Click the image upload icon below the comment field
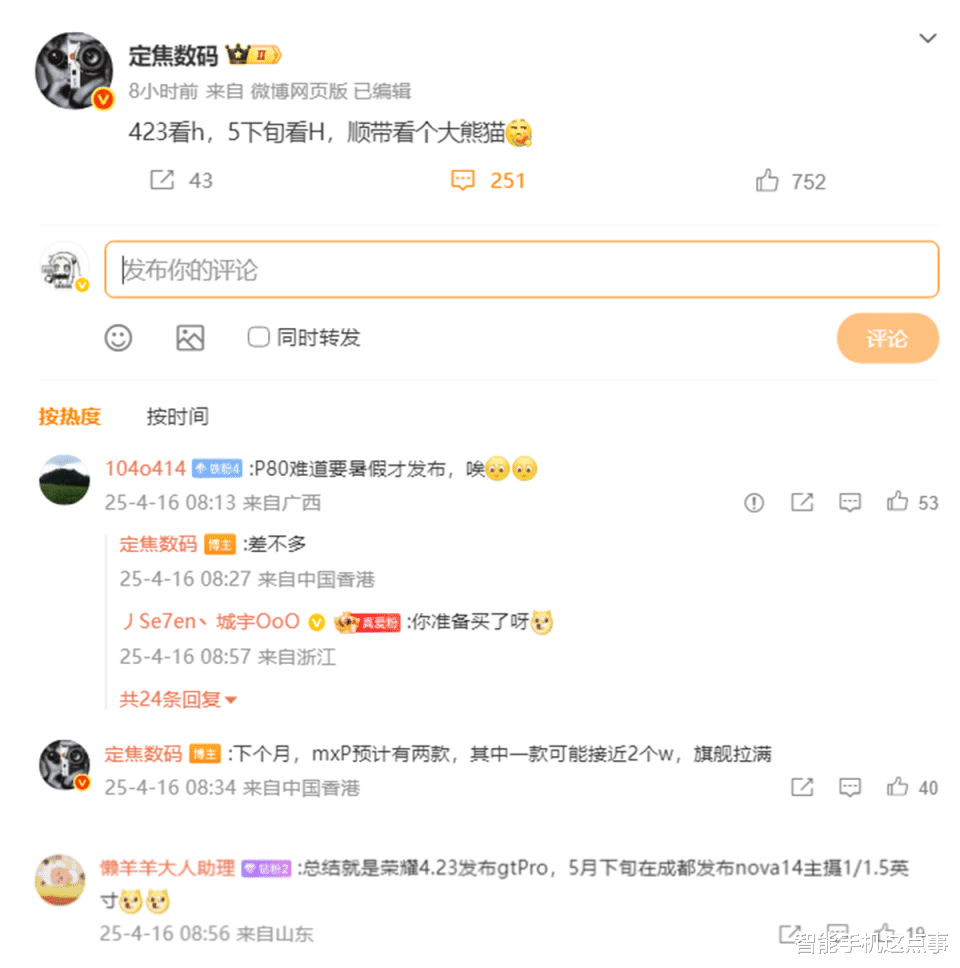The height and width of the screenshot is (968, 960). [189, 338]
